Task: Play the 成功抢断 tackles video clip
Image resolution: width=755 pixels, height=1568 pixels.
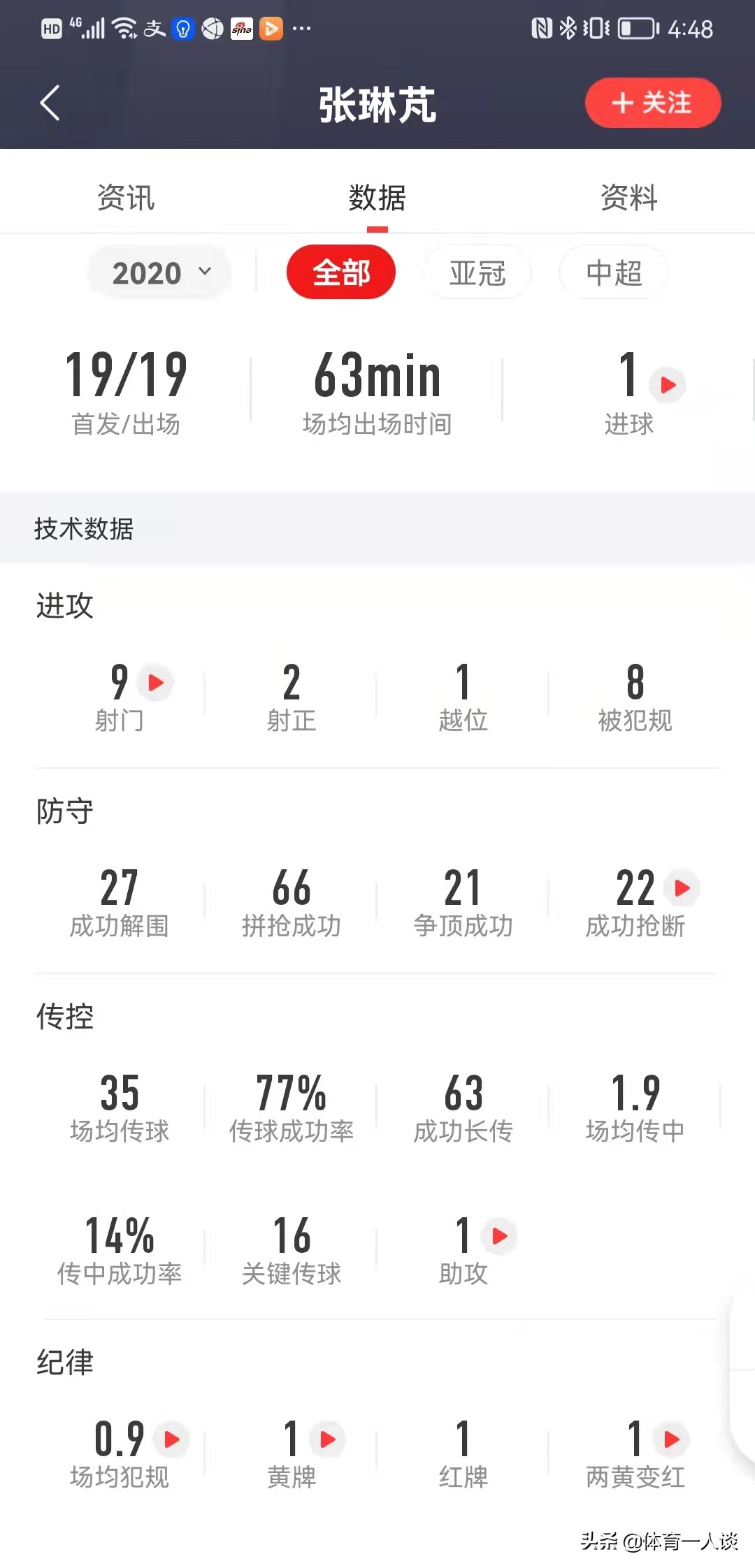Action: pyautogui.click(x=681, y=887)
